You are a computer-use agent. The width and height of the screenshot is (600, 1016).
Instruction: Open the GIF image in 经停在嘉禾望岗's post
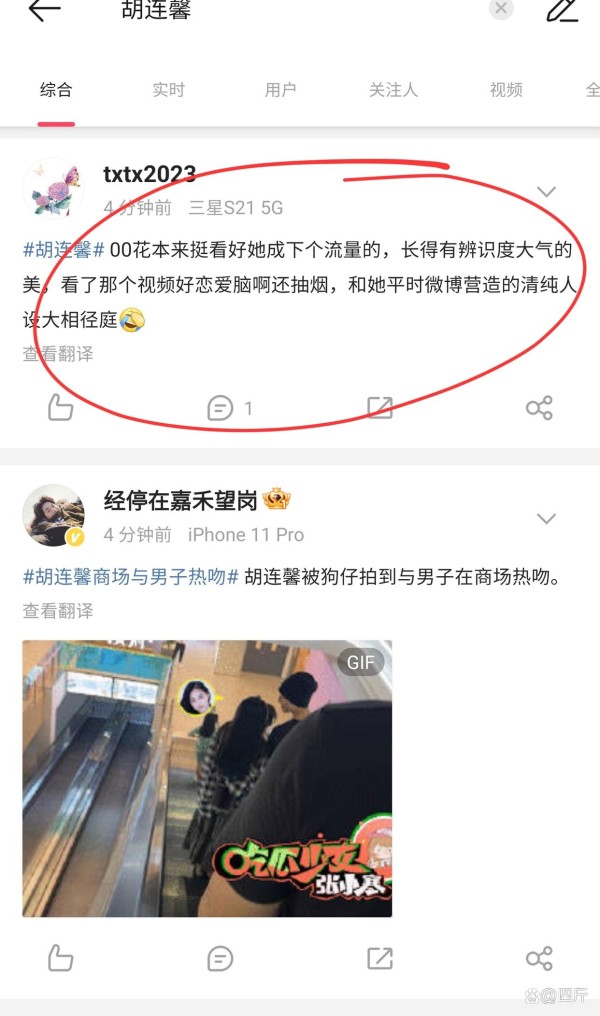207,778
